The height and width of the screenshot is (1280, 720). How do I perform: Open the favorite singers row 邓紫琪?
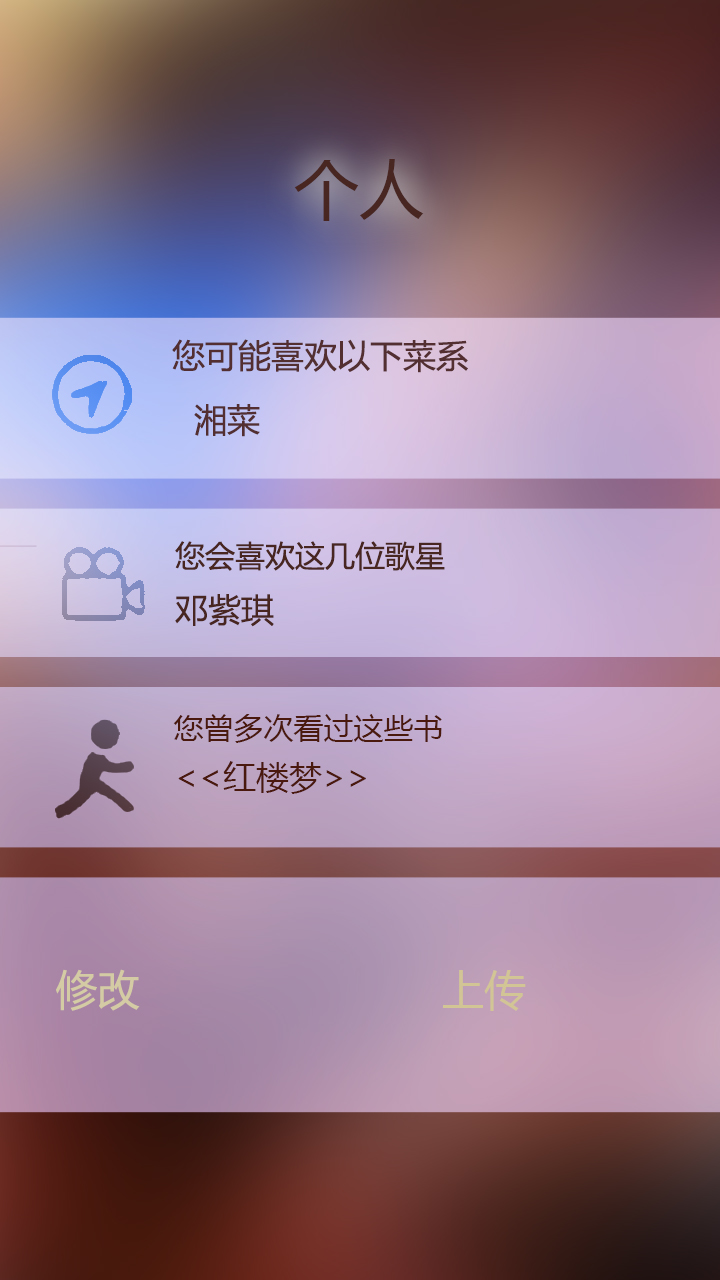pyautogui.click(x=360, y=583)
